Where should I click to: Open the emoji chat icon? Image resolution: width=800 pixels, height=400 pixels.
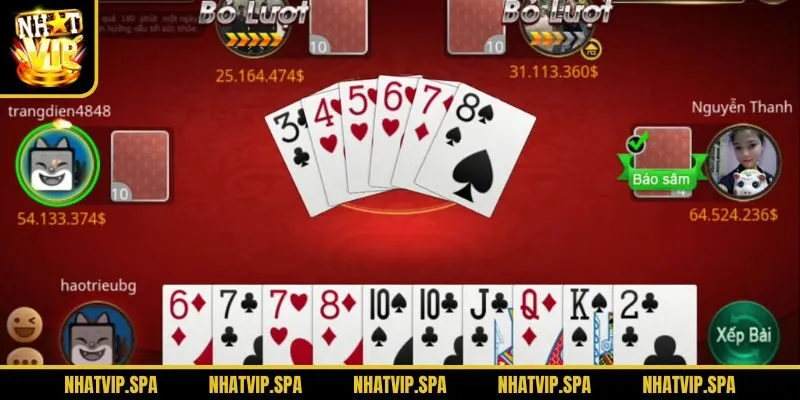point(23,324)
